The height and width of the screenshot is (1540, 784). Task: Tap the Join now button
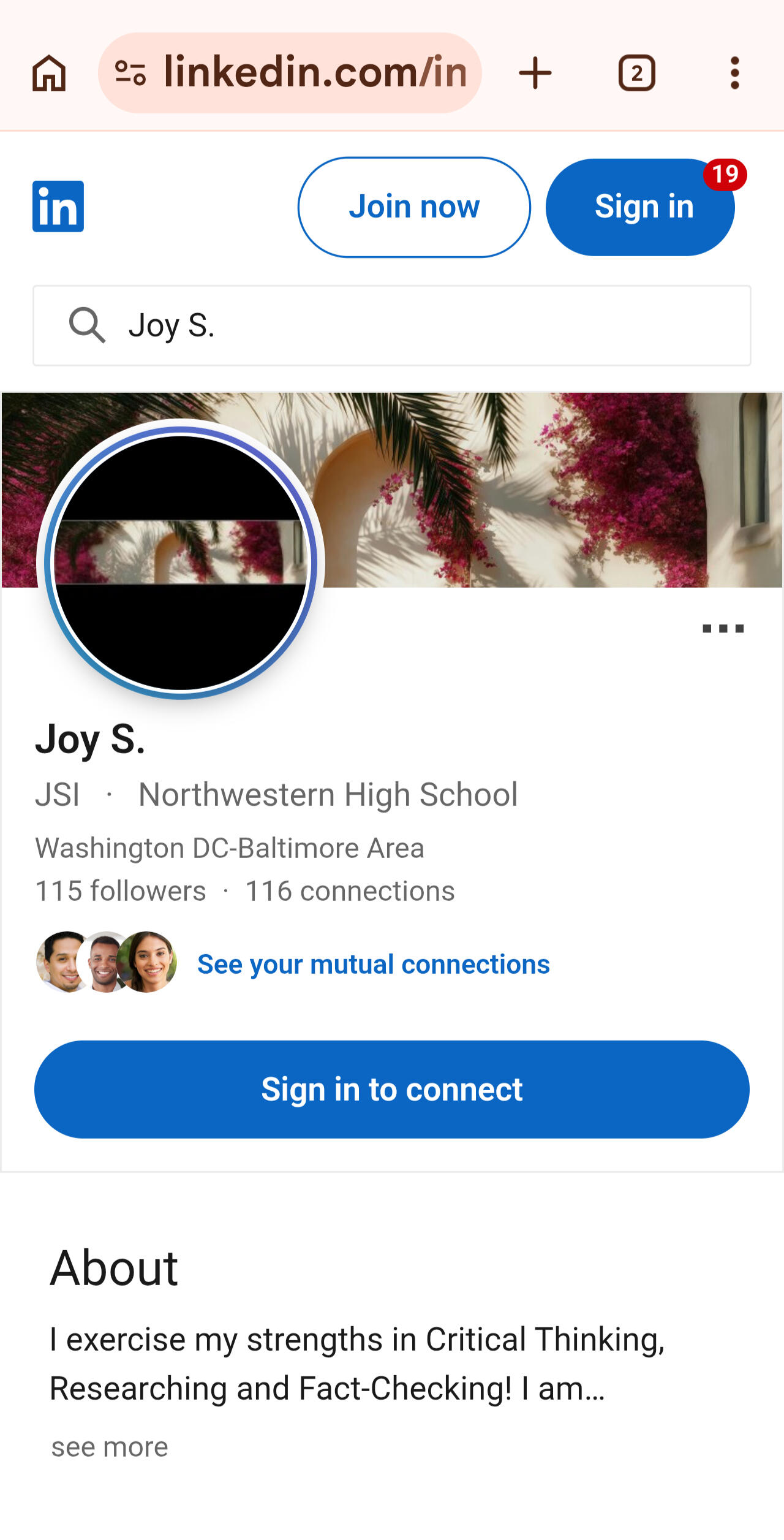click(414, 207)
